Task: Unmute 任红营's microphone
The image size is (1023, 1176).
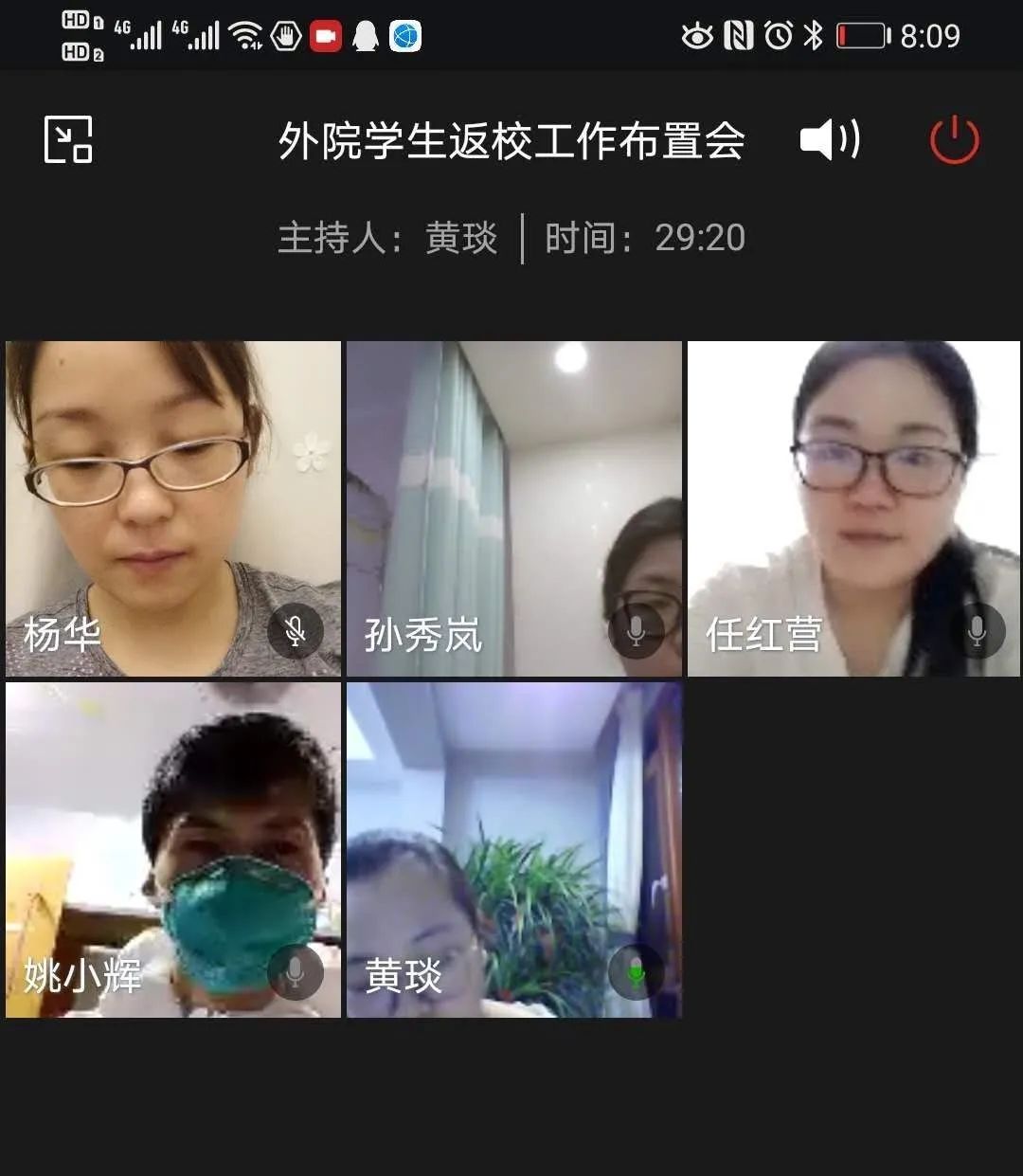Action: coord(975,629)
